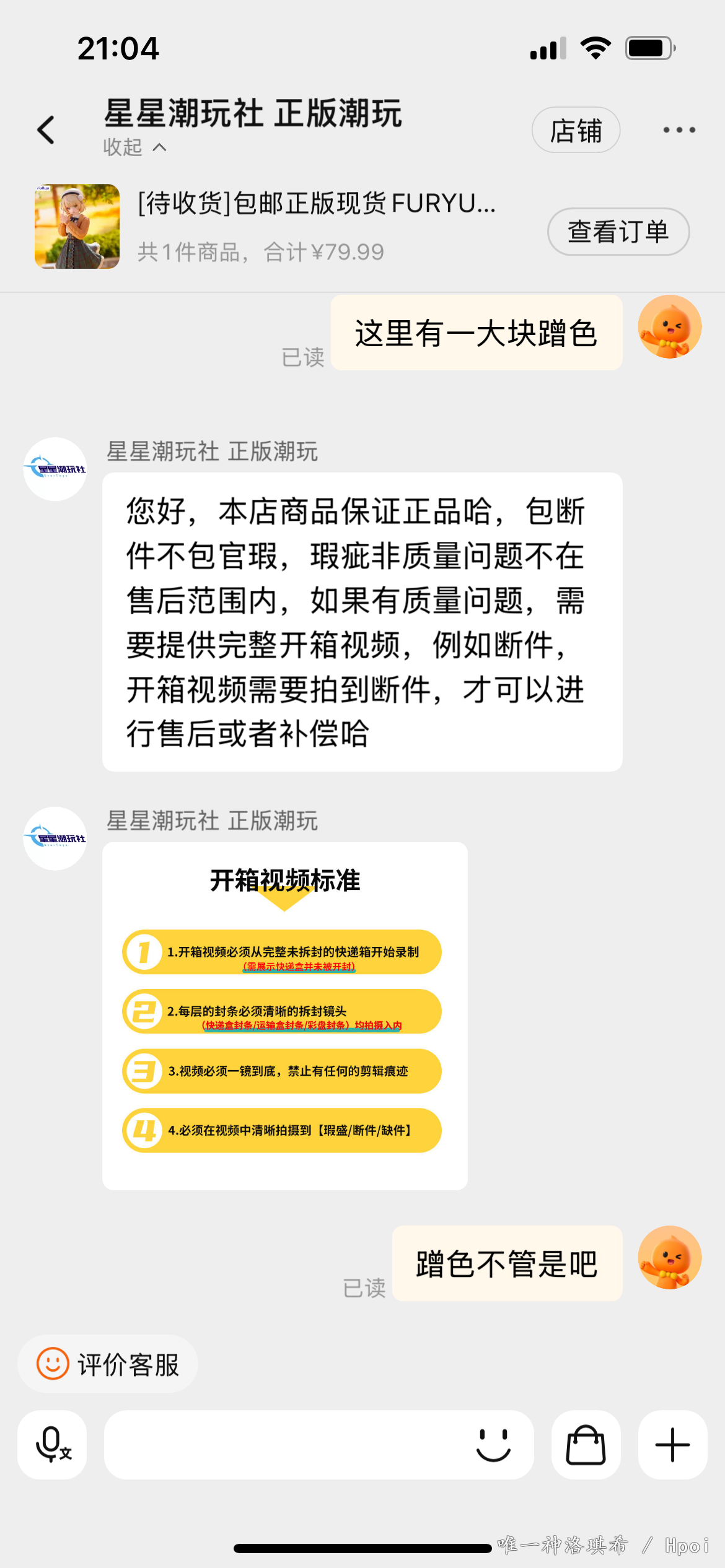Viewport: 725px width, 1568px height.
Task: Open the 星星潮玩社 seller avatar
Action: pos(55,469)
